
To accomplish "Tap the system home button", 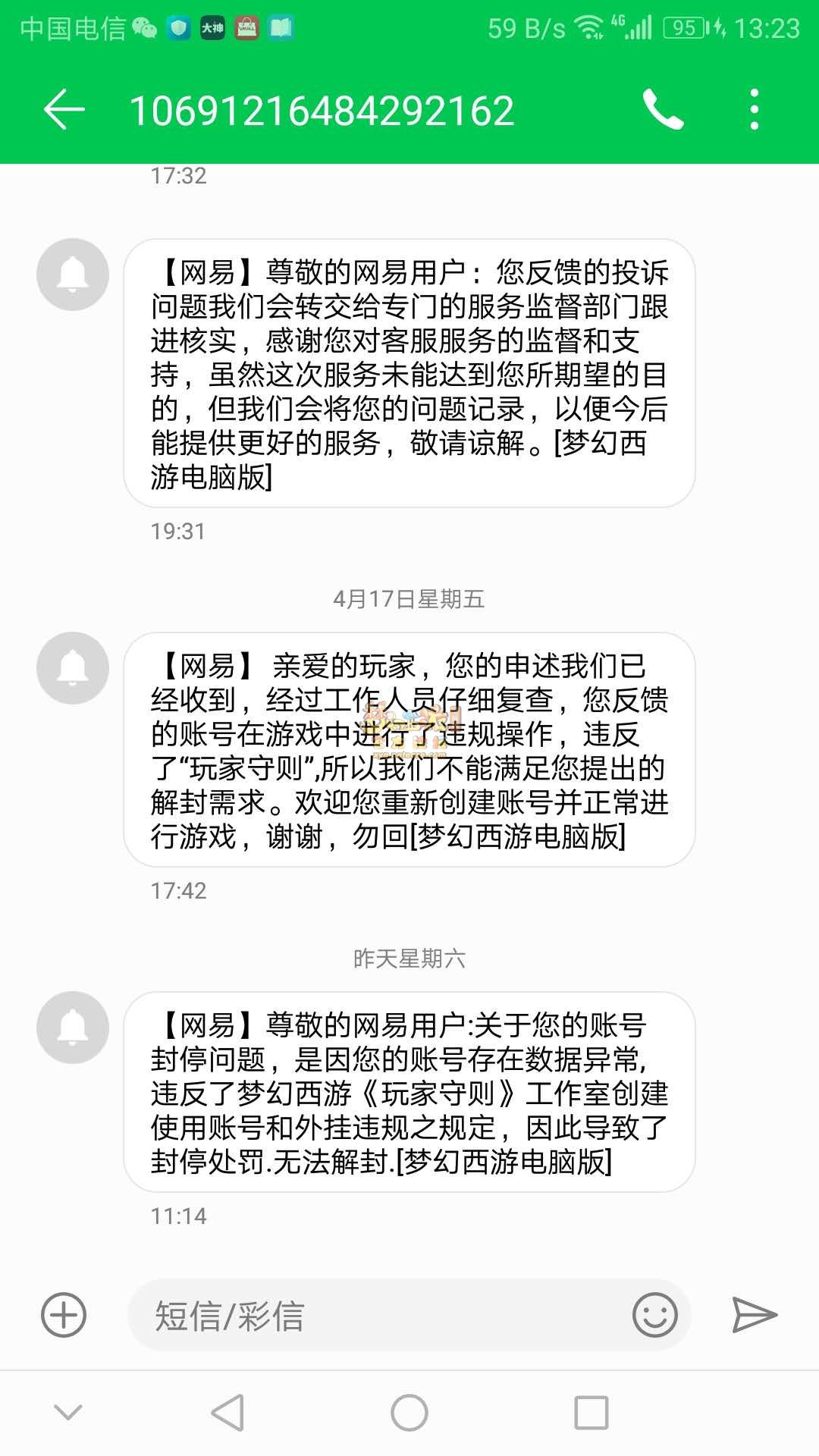I will coord(409,1413).
